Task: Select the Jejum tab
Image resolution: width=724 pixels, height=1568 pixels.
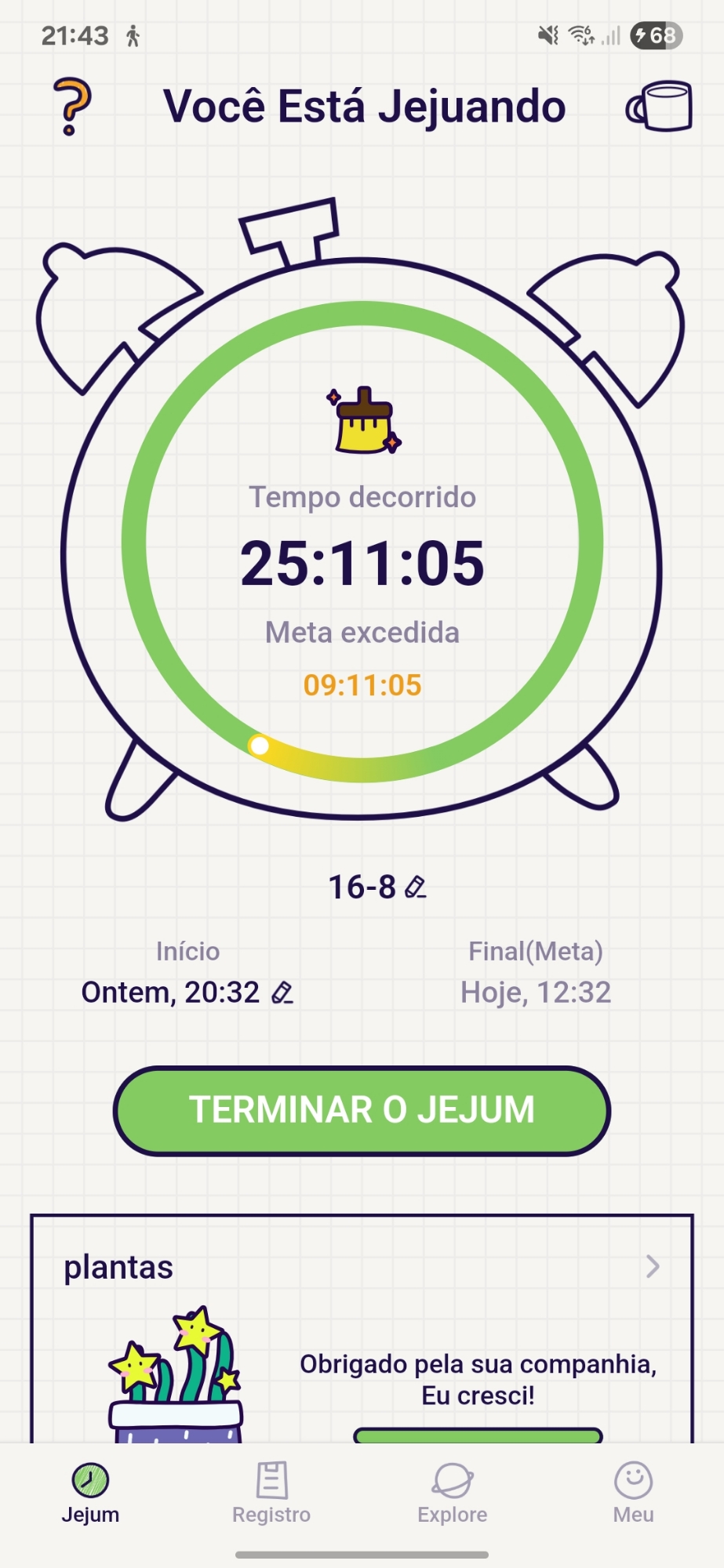Action: [x=90, y=1492]
